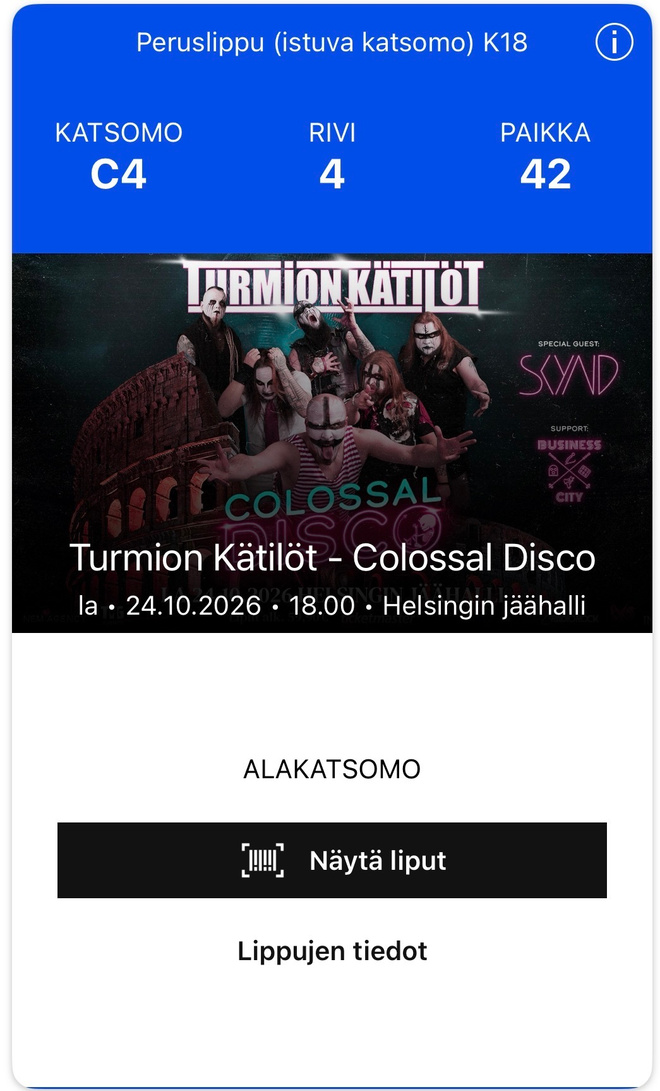Tap the Näytä liput button
The width and height of the screenshot is (660, 1091).
click(332, 860)
